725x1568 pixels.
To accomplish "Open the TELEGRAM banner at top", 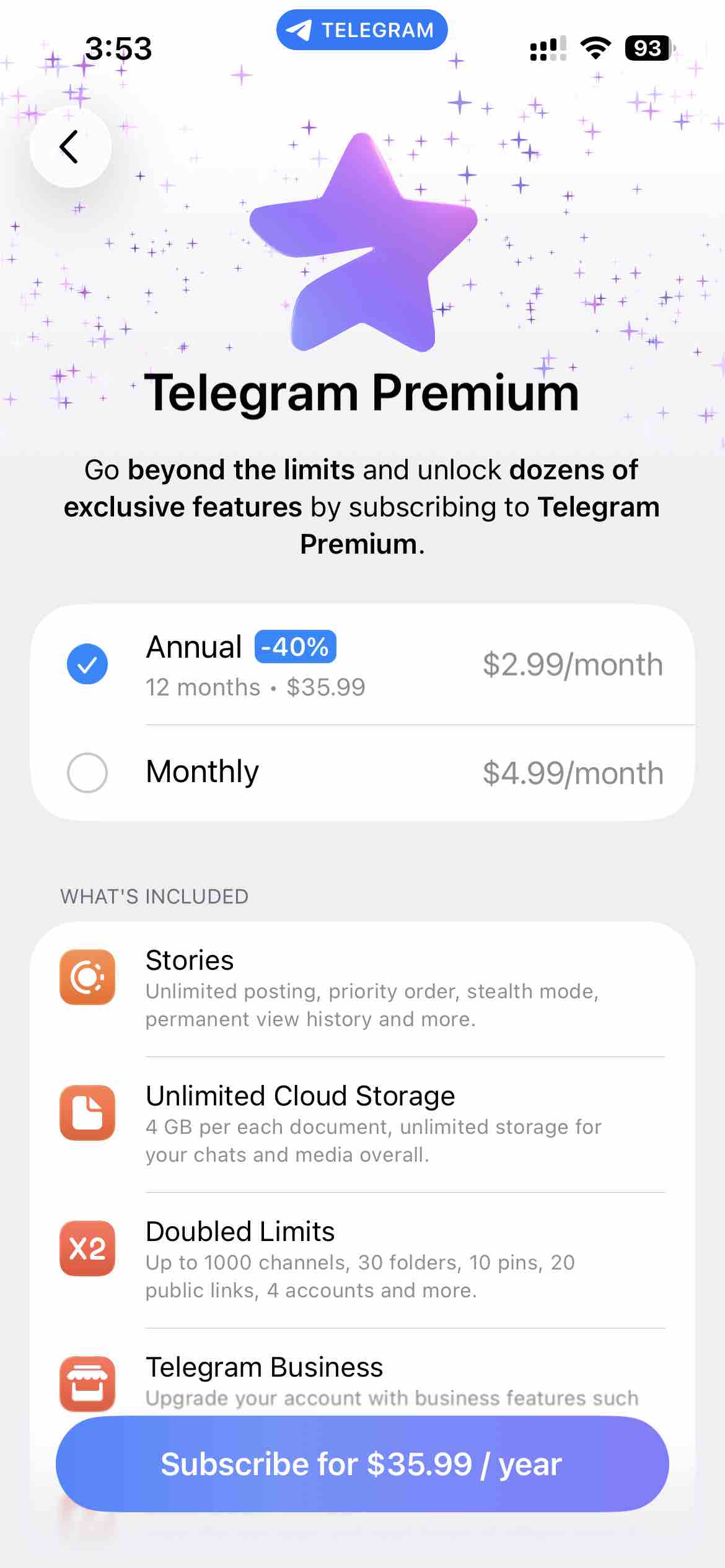I will 362,28.
